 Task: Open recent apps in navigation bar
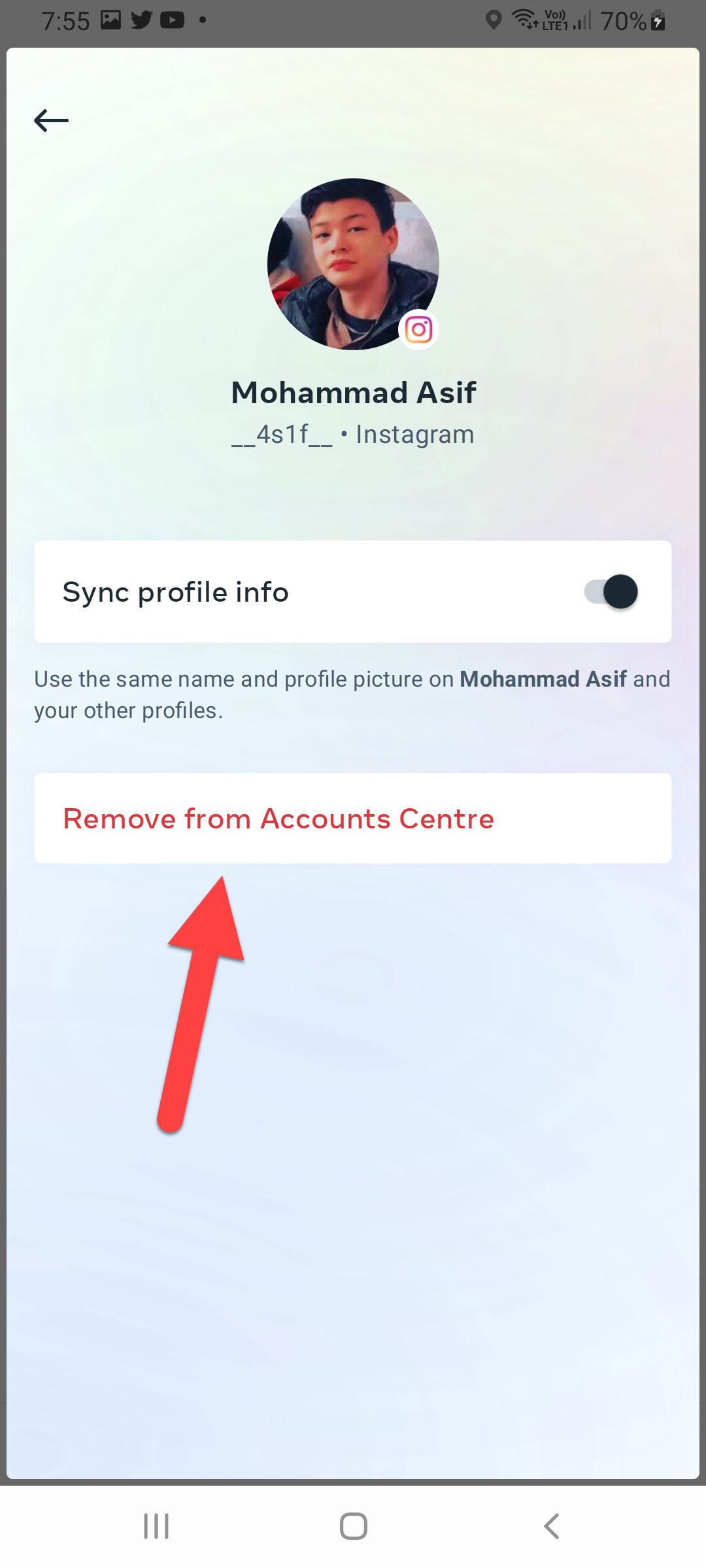[156, 1526]
